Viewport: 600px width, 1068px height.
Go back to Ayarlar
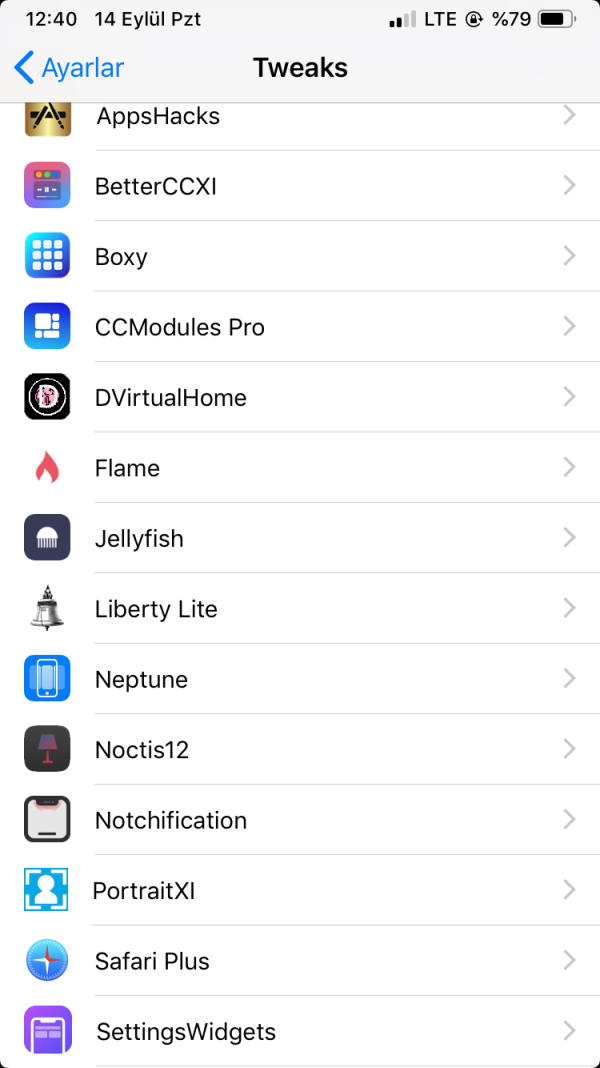tap(69, 68)
